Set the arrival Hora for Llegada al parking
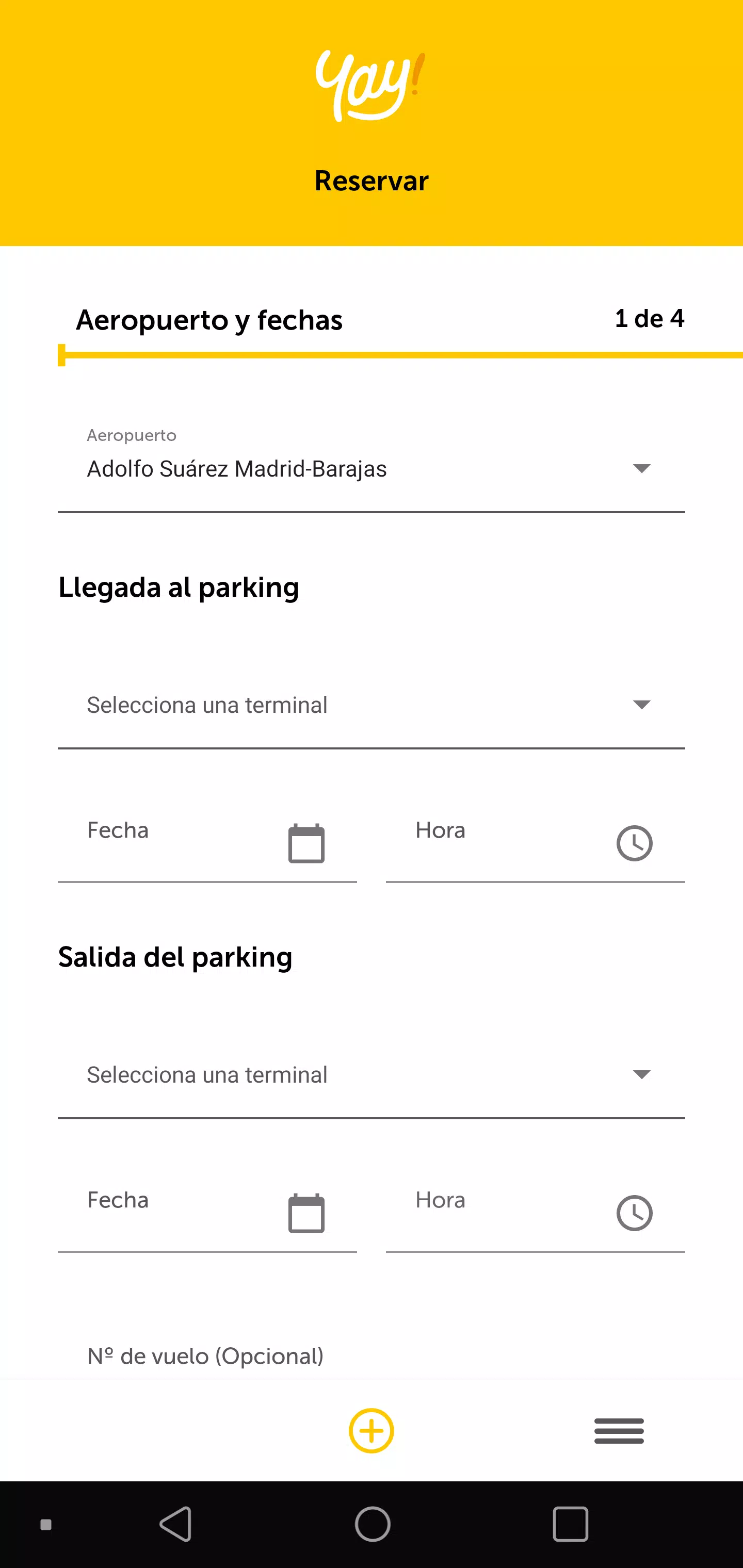 (535, 843)
